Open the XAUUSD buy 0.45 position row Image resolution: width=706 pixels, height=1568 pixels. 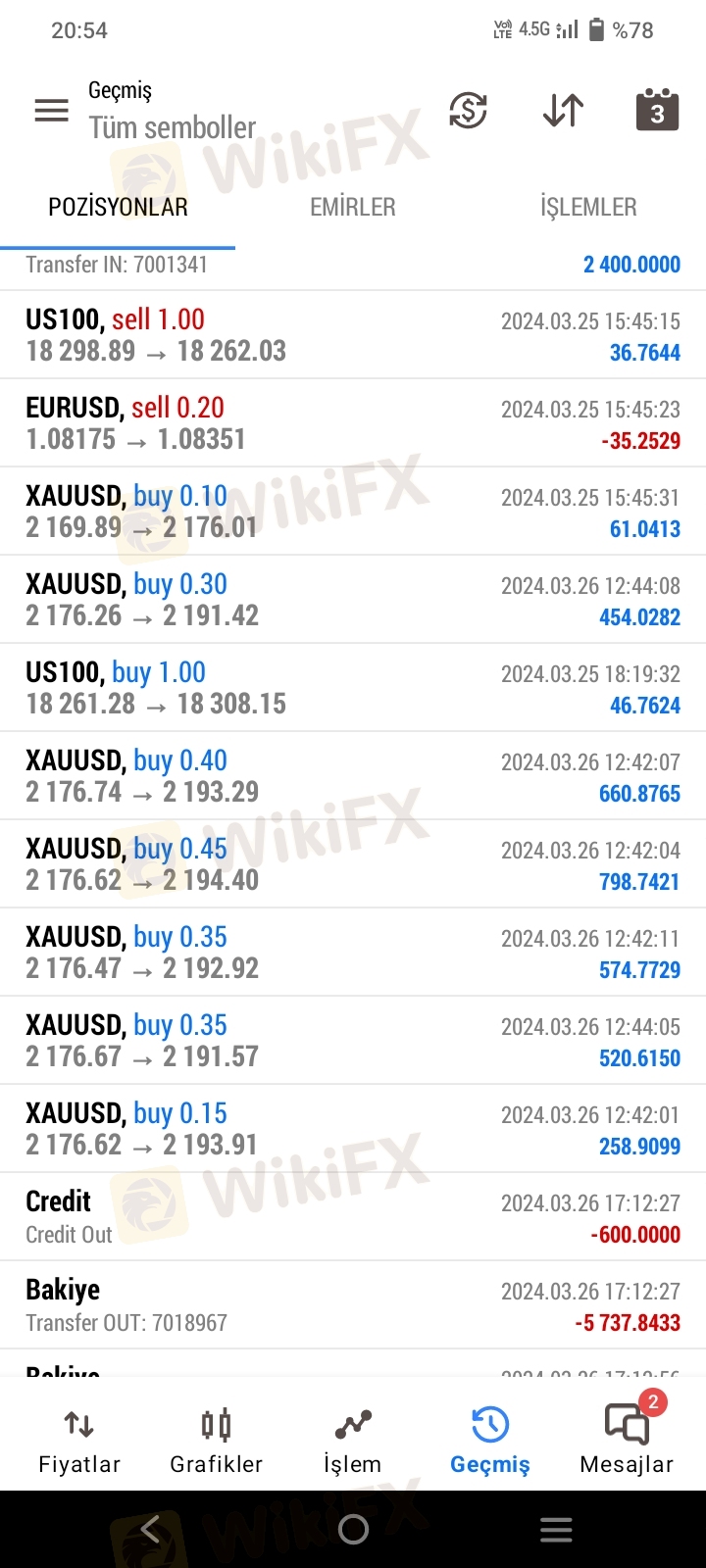(x=353, y=864)
